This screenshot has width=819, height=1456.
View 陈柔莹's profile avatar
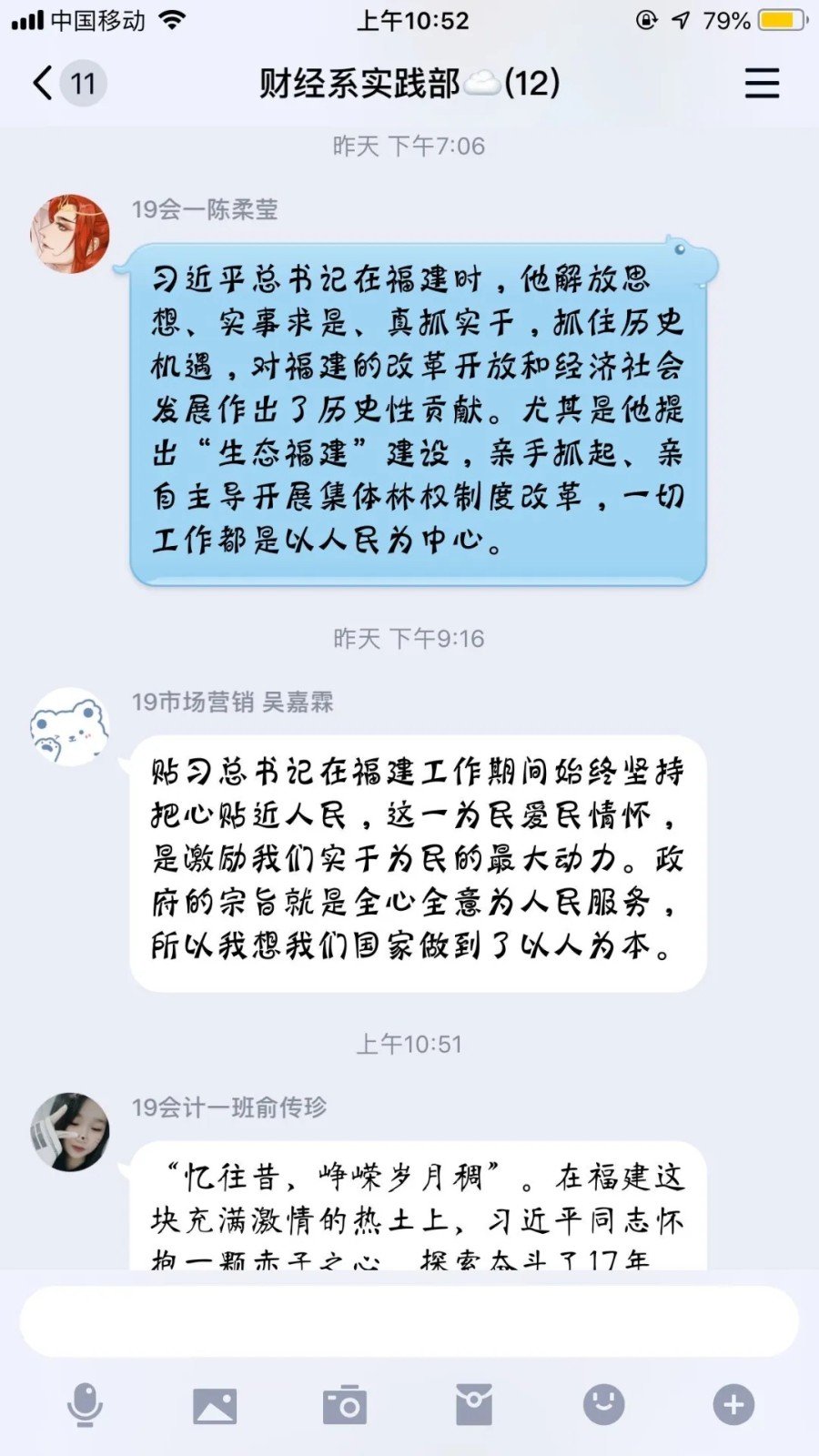click(x=71, y=234)
